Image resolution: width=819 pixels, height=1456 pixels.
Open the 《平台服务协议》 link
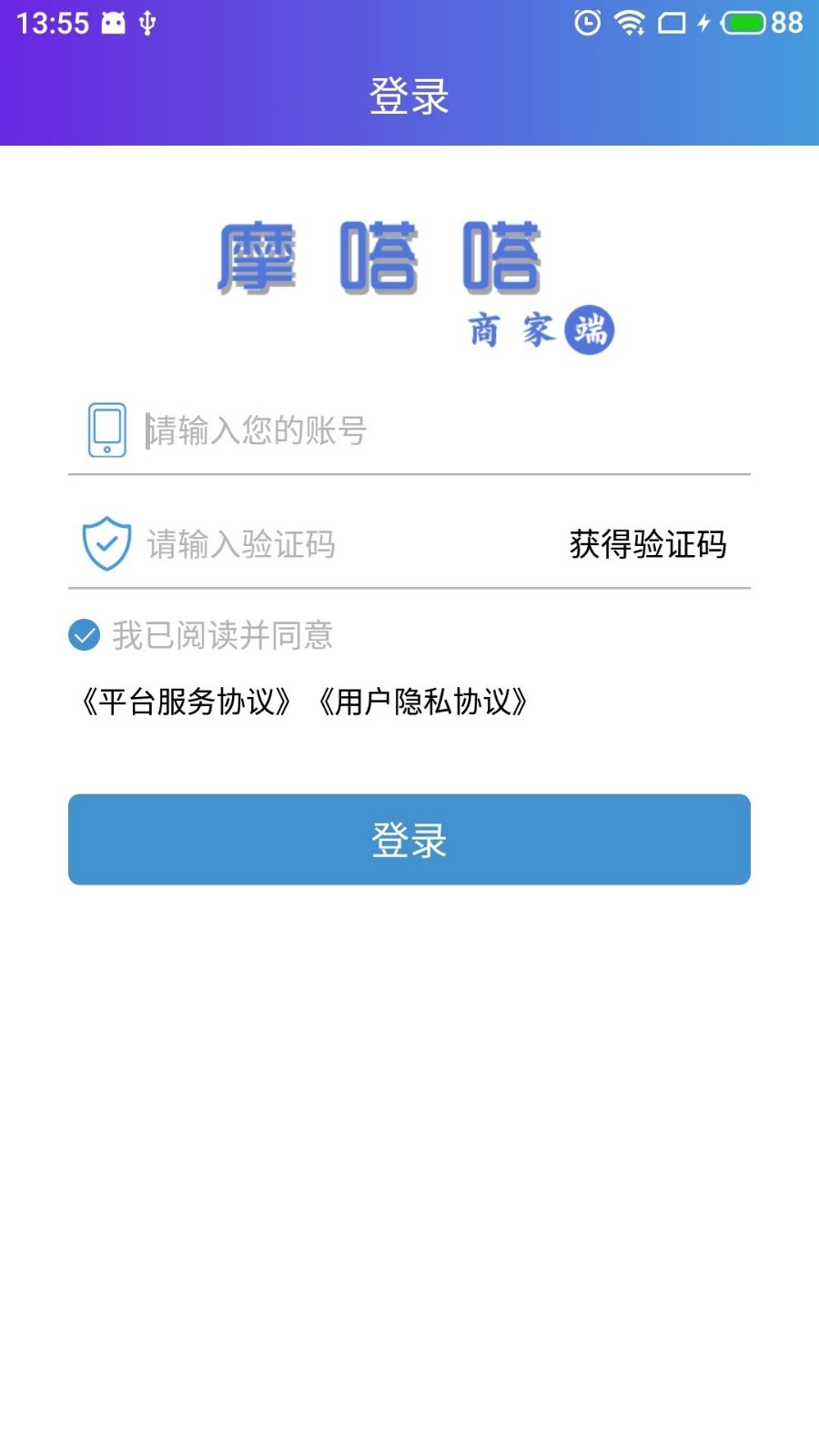point(187,702)
